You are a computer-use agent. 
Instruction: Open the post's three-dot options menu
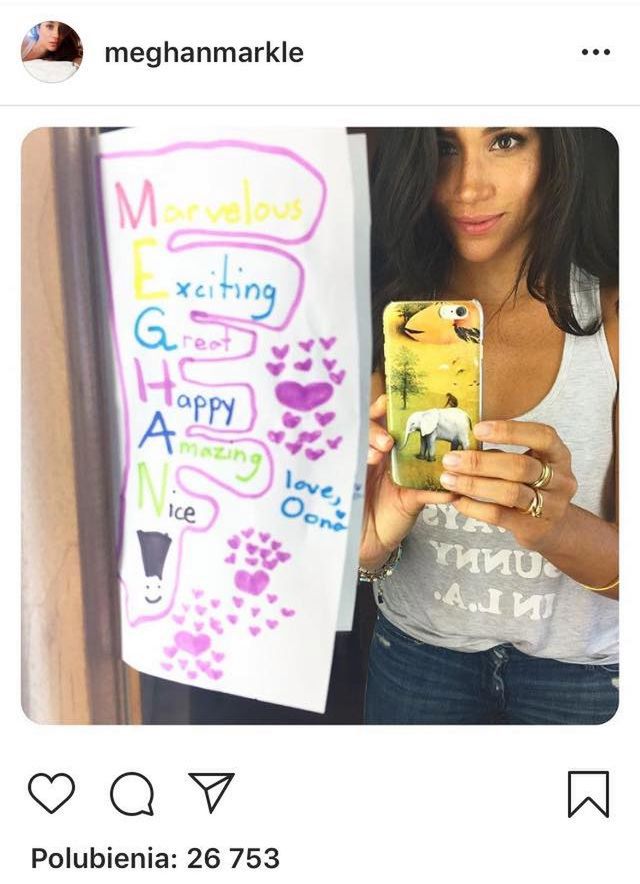595,53
